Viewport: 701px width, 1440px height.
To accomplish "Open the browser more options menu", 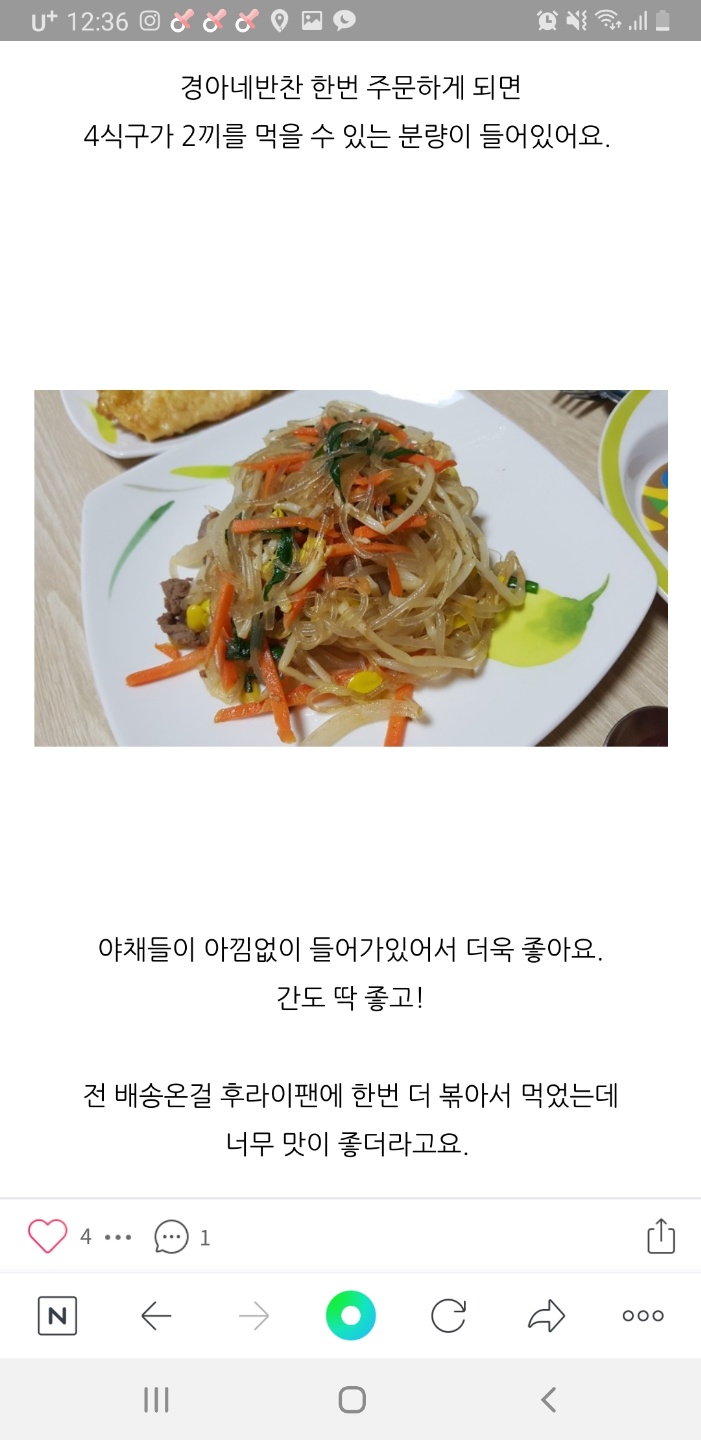I will (643, 1316).
